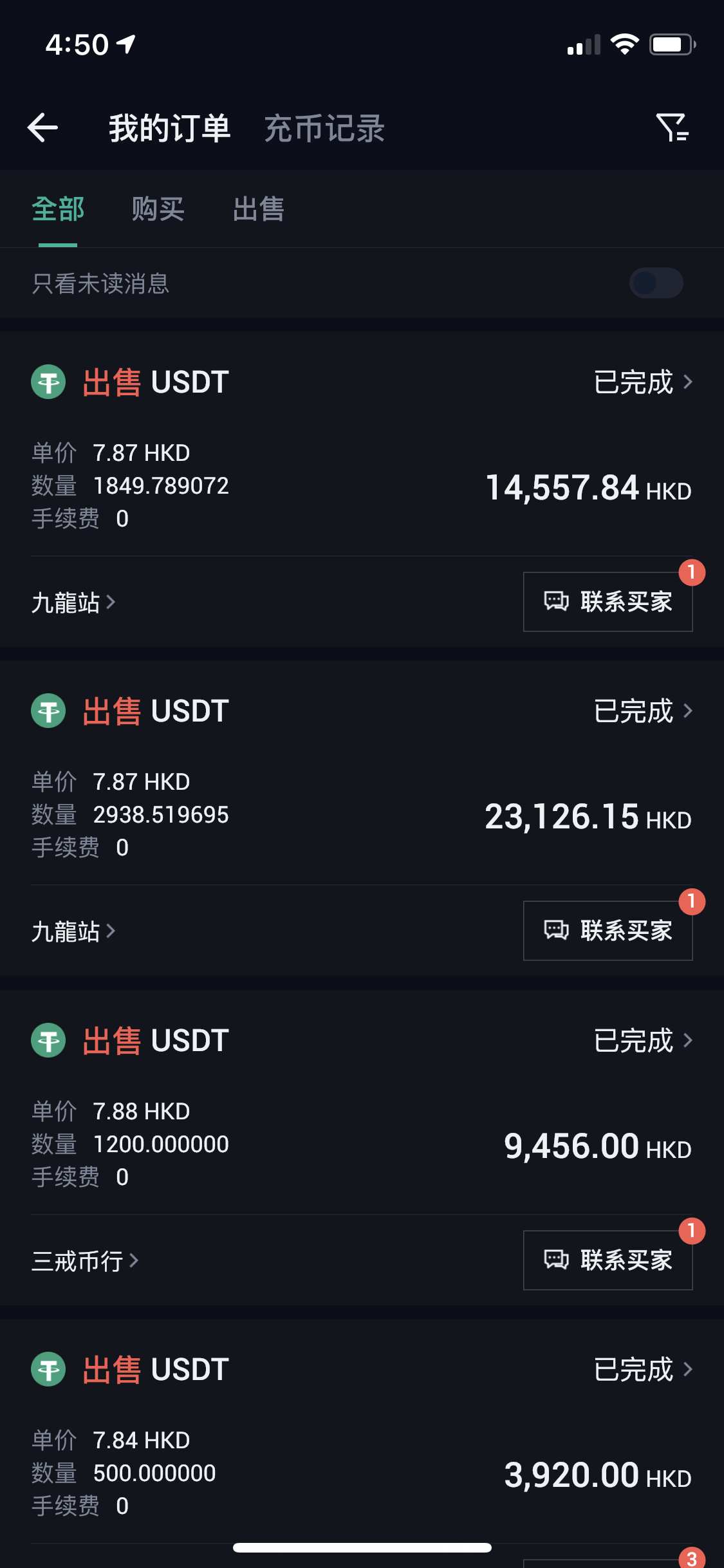The width and height of the screenshot is (724, 1568).
Task: Select the 全部 tab
Action: [x=58, y=209]
